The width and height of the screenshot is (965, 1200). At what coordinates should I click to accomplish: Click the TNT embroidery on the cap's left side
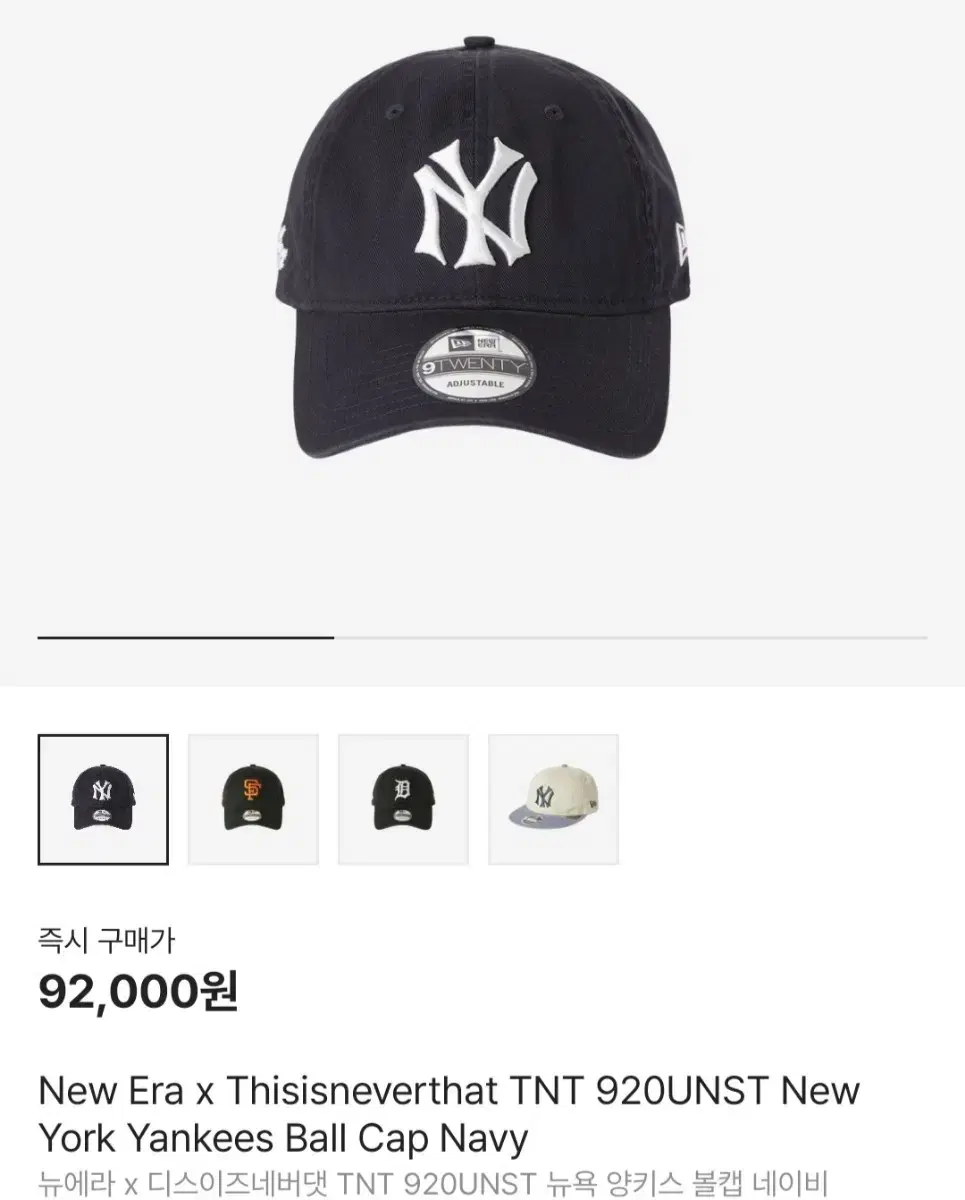pos(283,240)
